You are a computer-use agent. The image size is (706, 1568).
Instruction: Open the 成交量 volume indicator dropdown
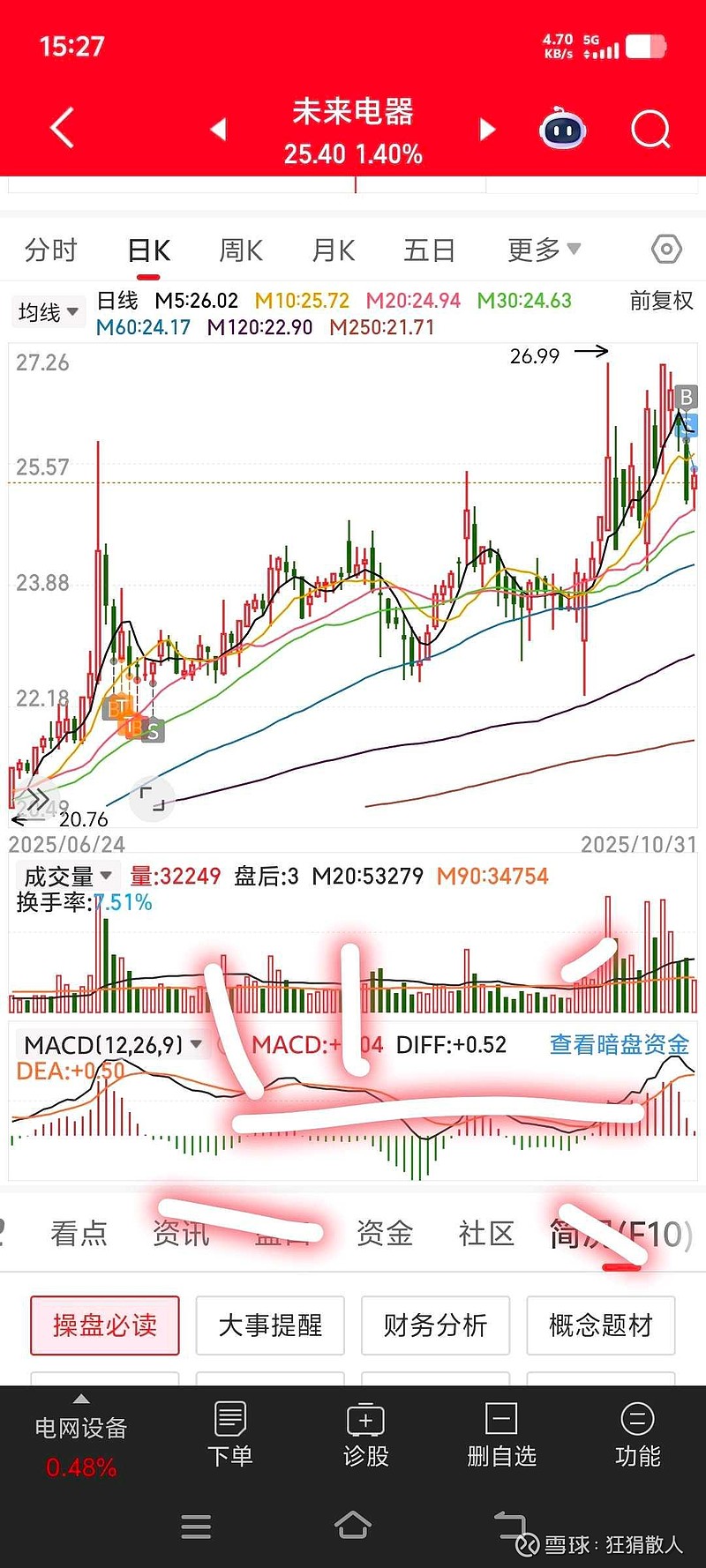(x=64, y=875)
